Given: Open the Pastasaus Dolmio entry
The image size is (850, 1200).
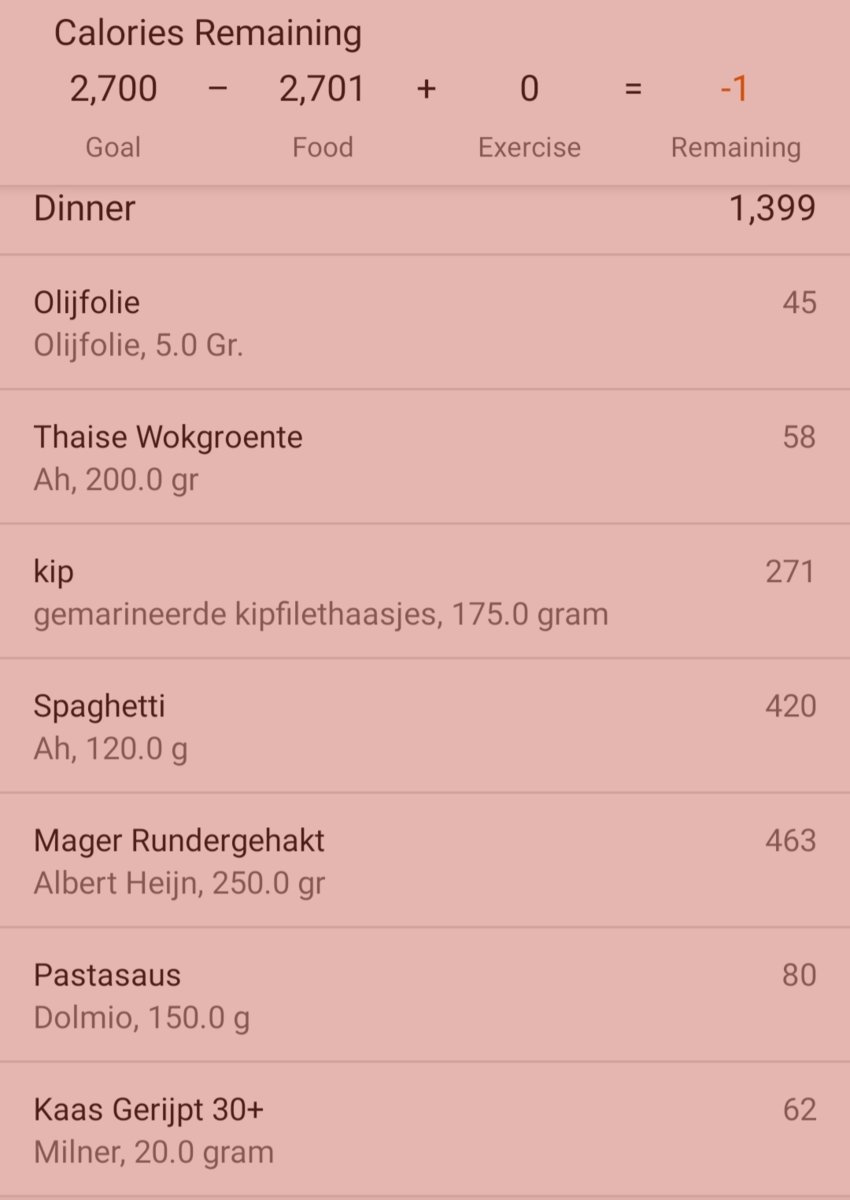Looking at the screenshot, I should coord(424,995).
